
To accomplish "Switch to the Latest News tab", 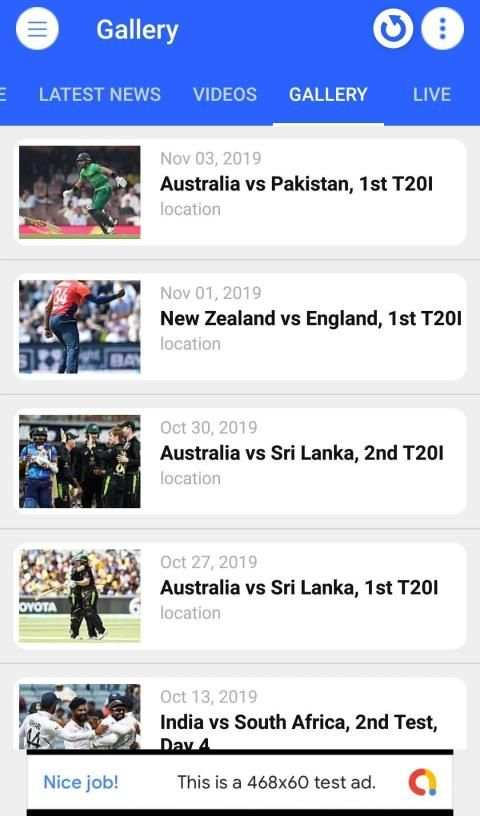I will tap(99, 95).
